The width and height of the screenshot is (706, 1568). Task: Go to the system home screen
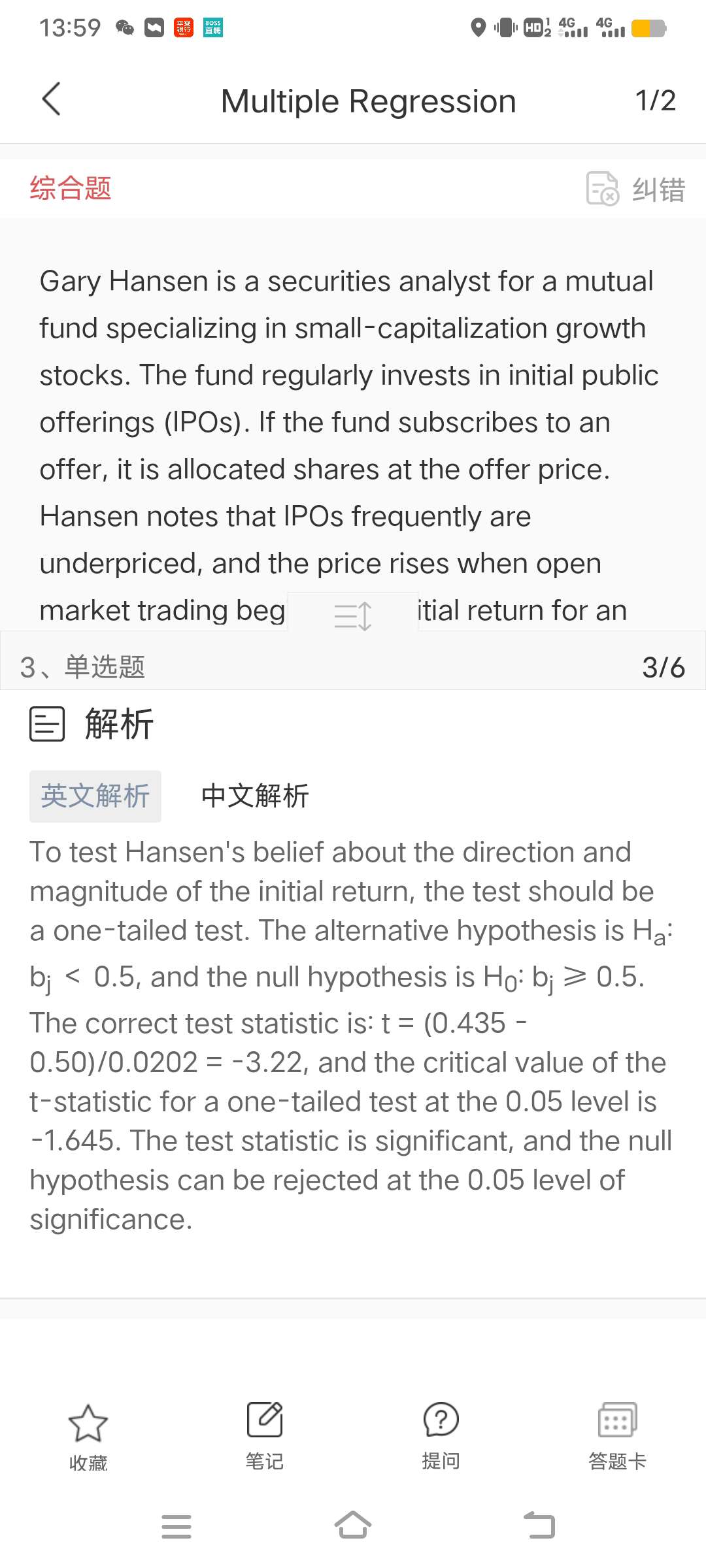pyautogui.click(x=353, y=1526)
